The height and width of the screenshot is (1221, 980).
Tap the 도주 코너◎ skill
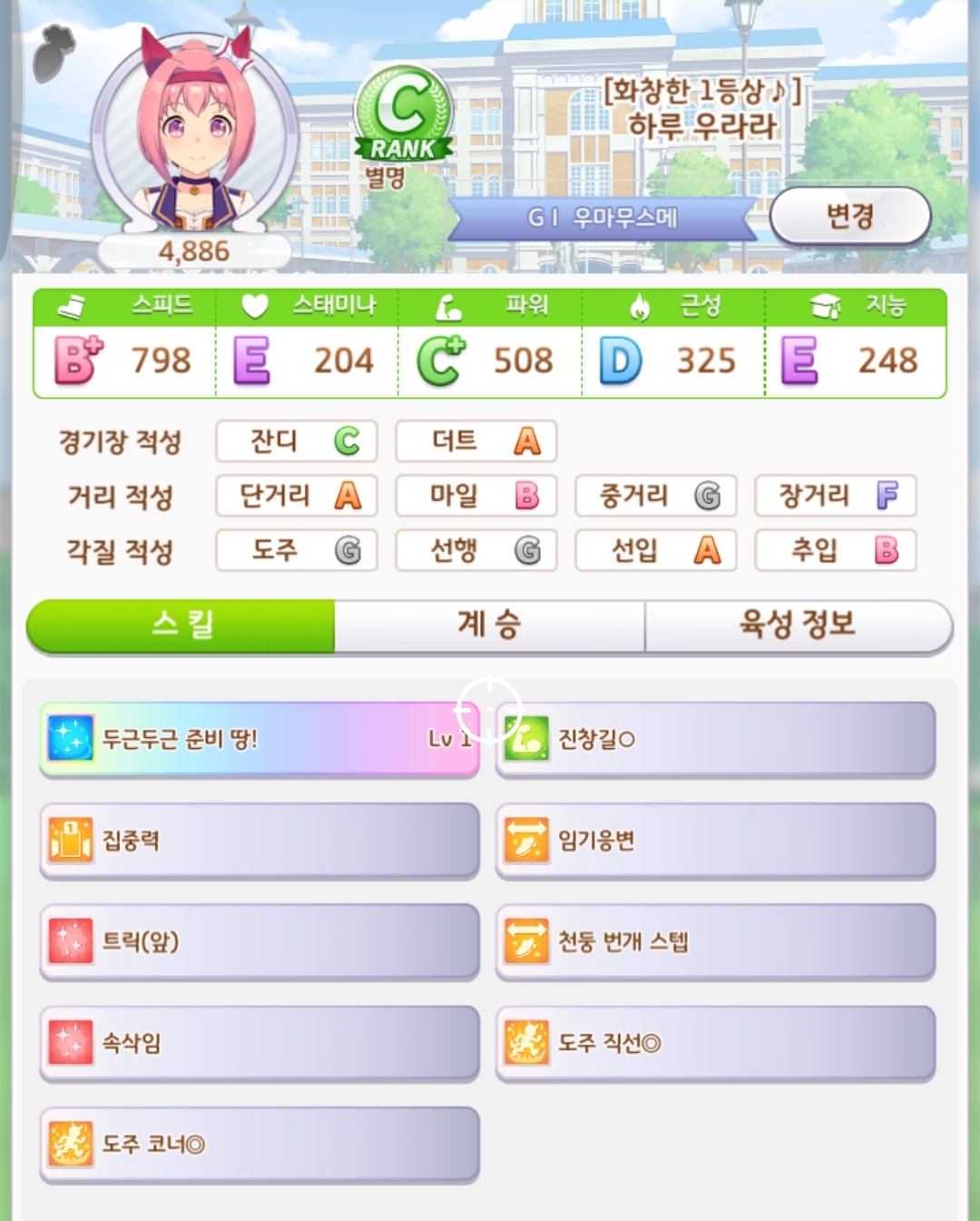tap(259, 1144)
